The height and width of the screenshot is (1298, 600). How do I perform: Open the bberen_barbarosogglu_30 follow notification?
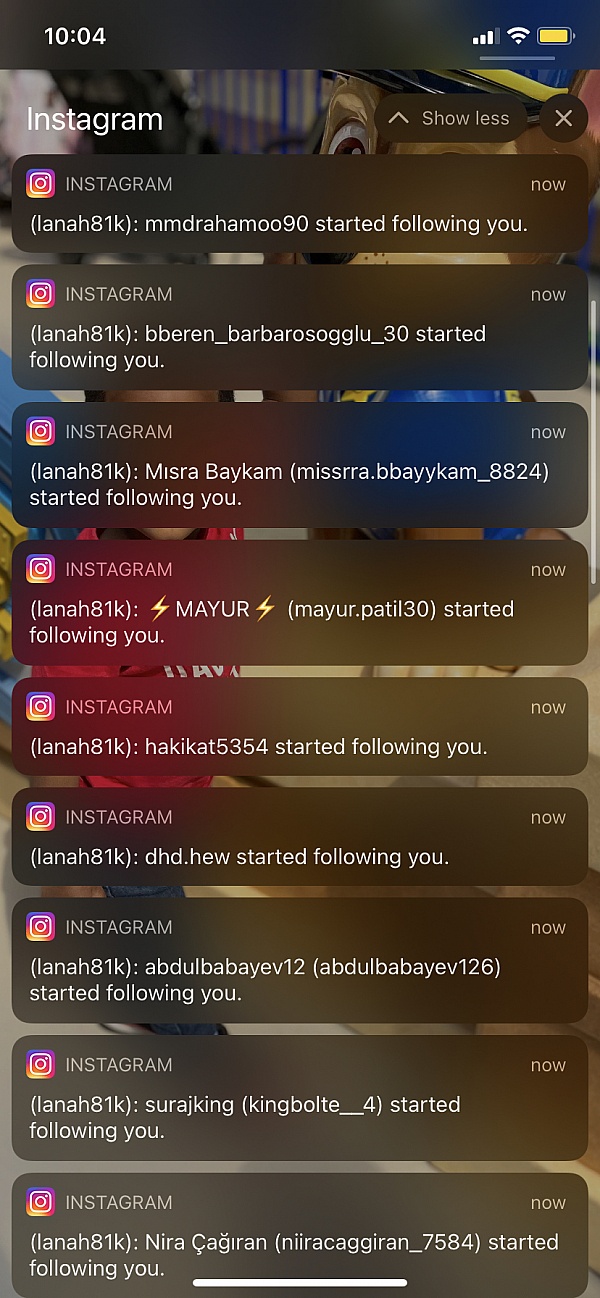(x=299, y=327)
